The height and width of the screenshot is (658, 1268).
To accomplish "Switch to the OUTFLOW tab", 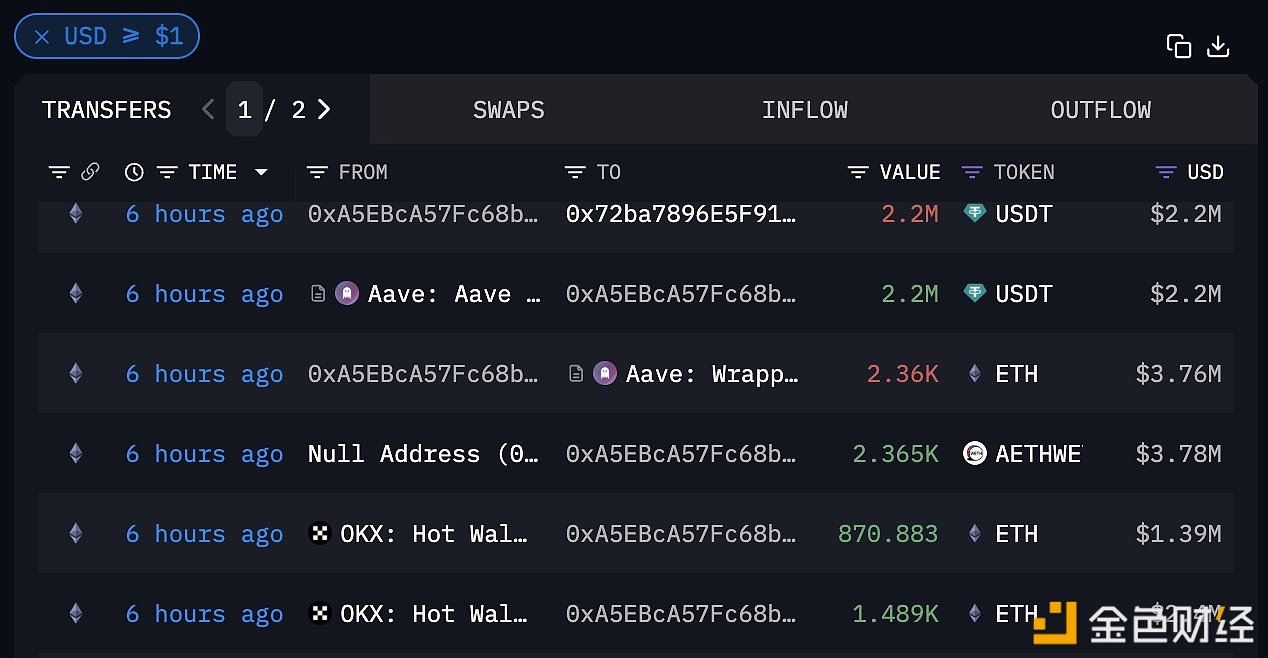I will pos(1100,110).
